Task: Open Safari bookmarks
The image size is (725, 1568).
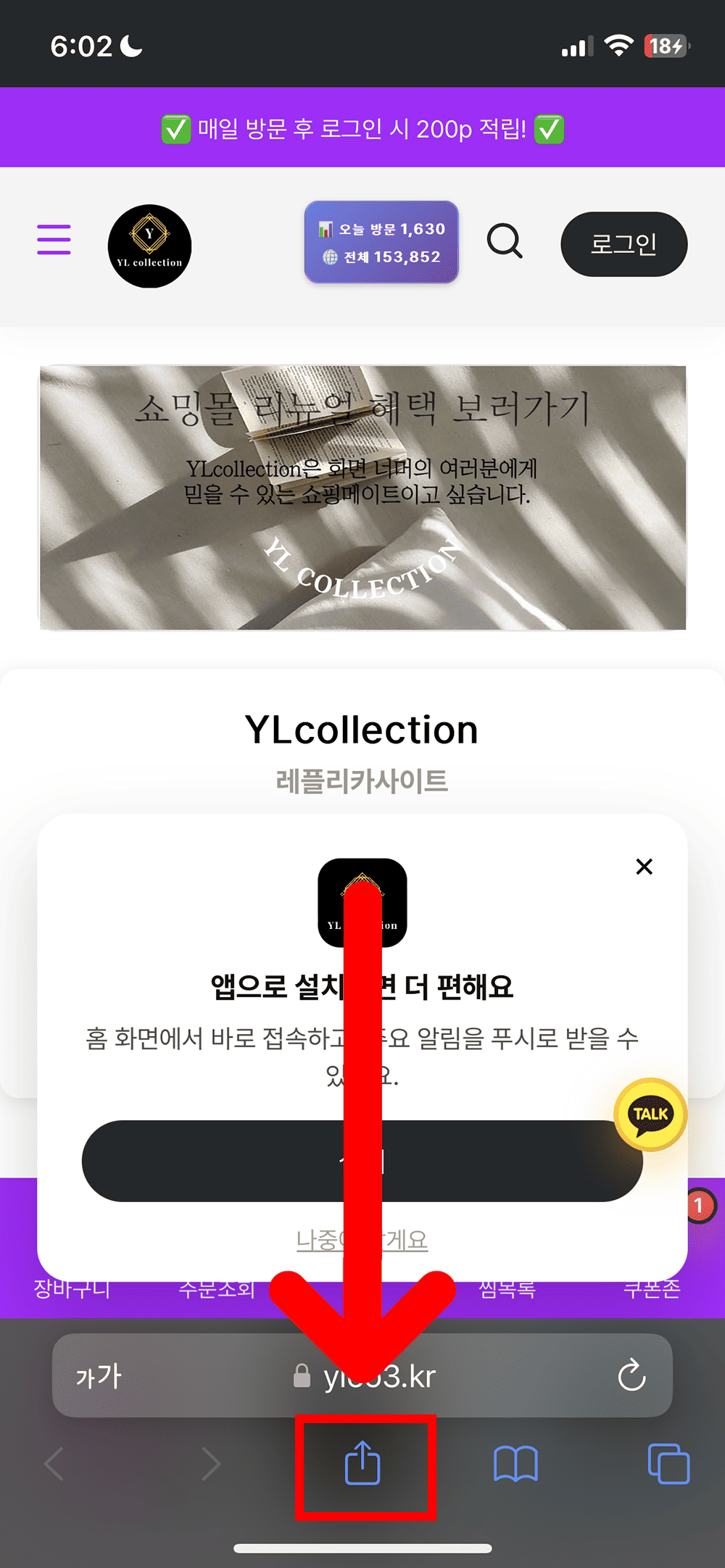Action: [x=515, y=1464]
